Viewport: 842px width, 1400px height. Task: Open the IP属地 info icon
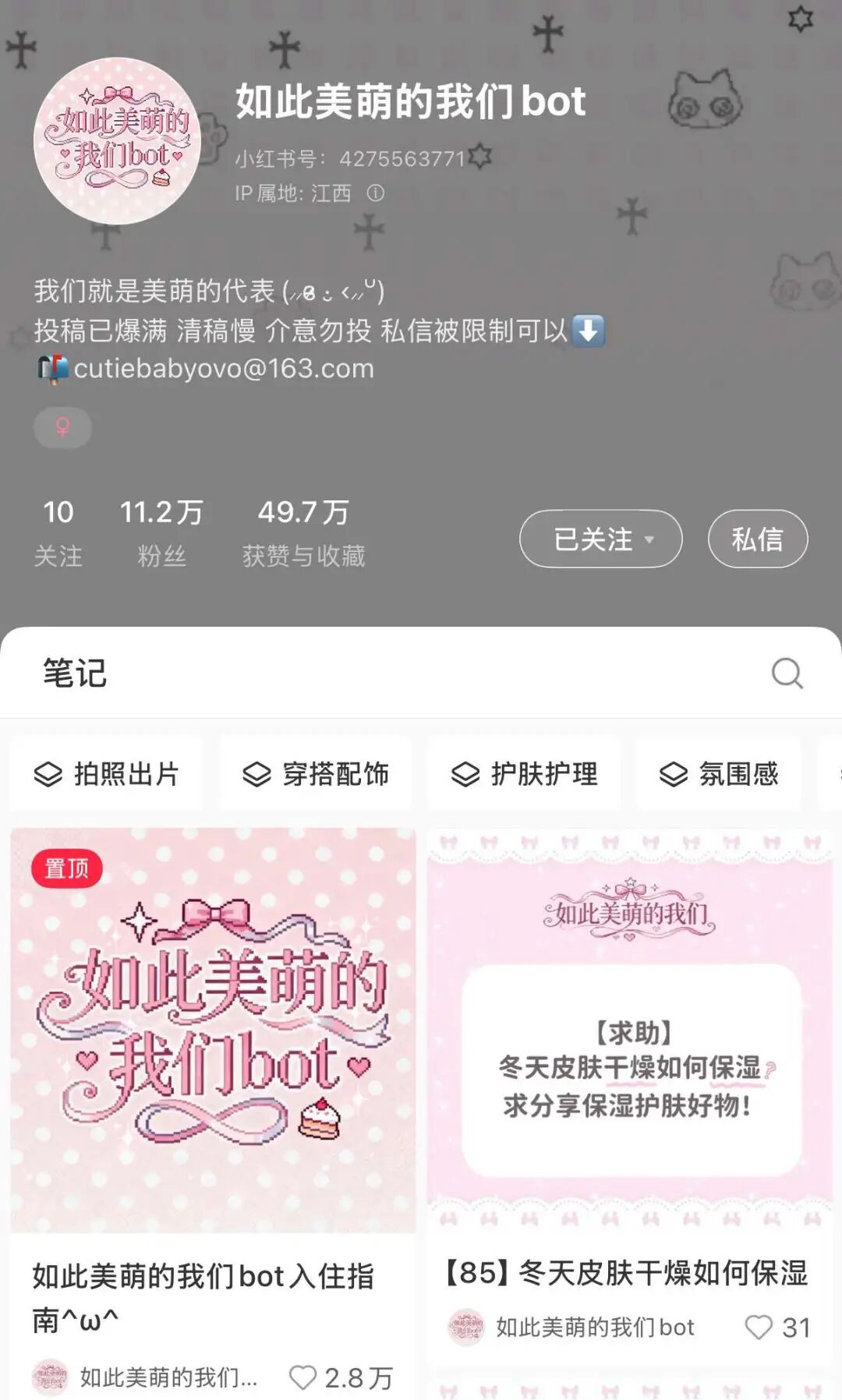376,193
